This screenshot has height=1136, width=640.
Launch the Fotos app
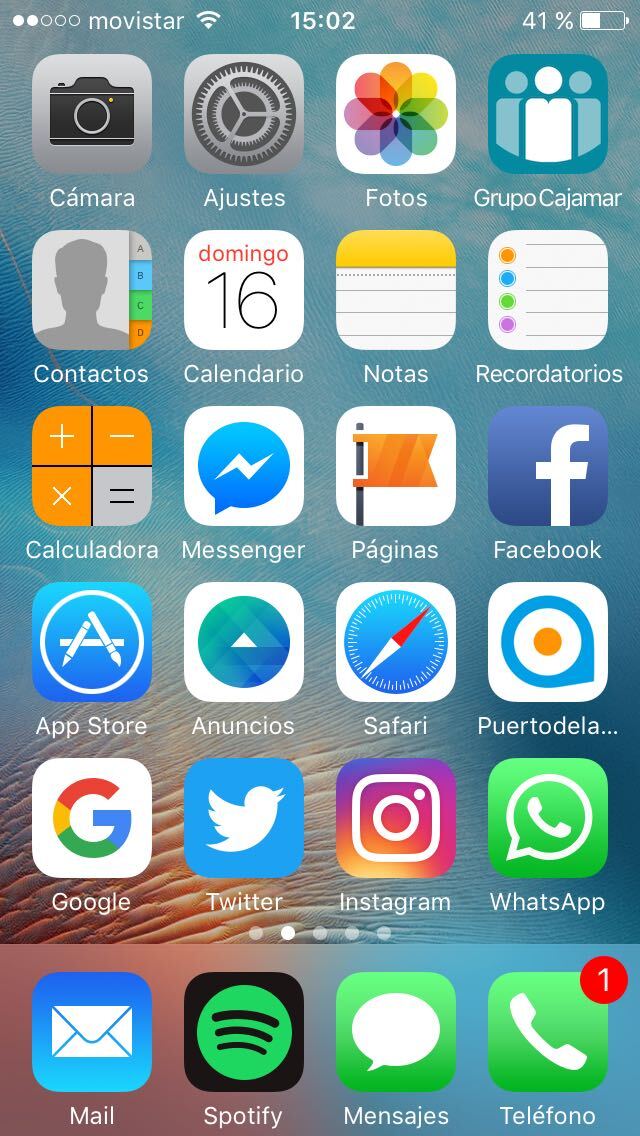click(x=396, y=114)
